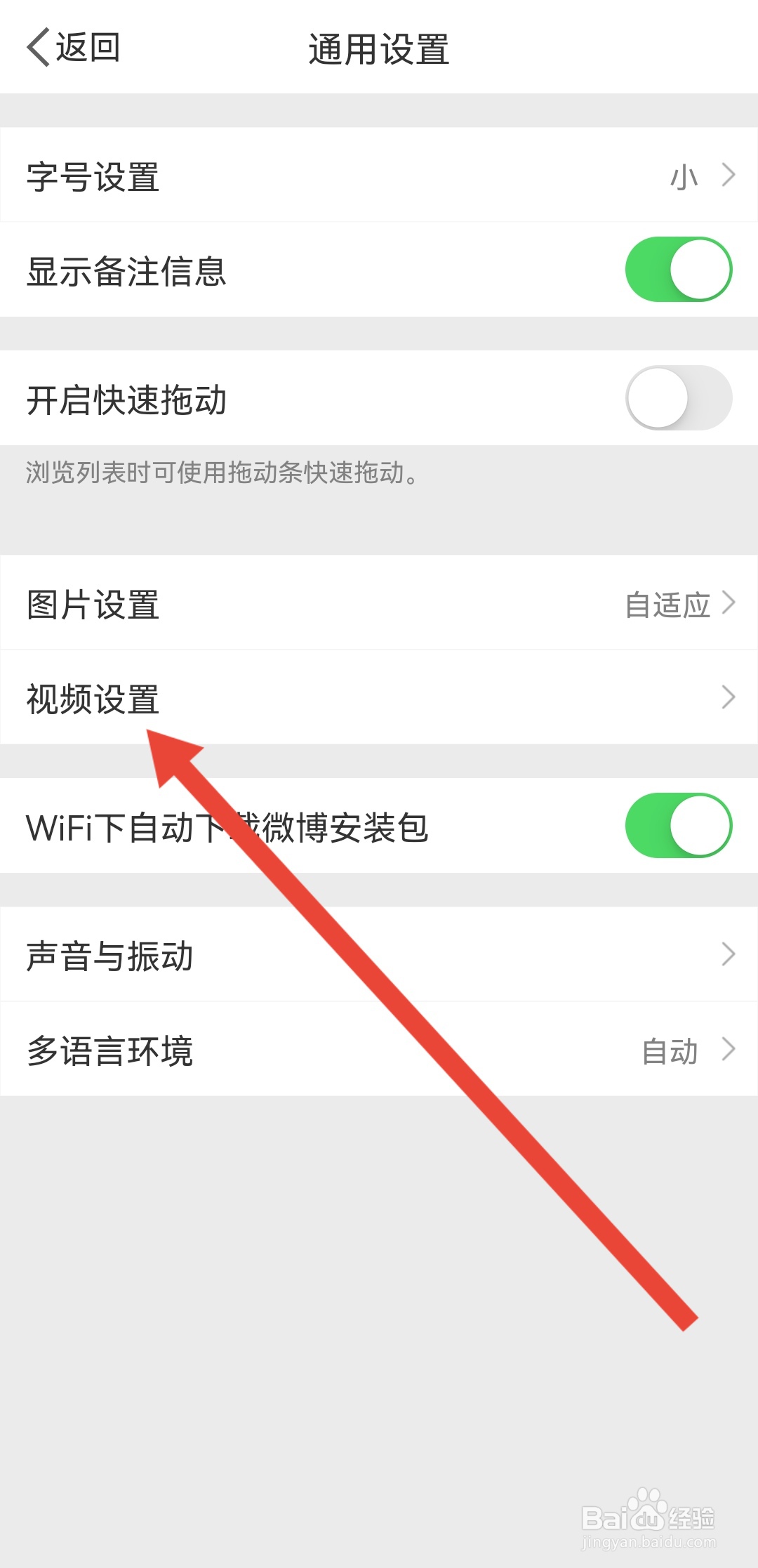Tap the 小 font size indicator
Viewport: 758px width, 1568px height.
684,178
